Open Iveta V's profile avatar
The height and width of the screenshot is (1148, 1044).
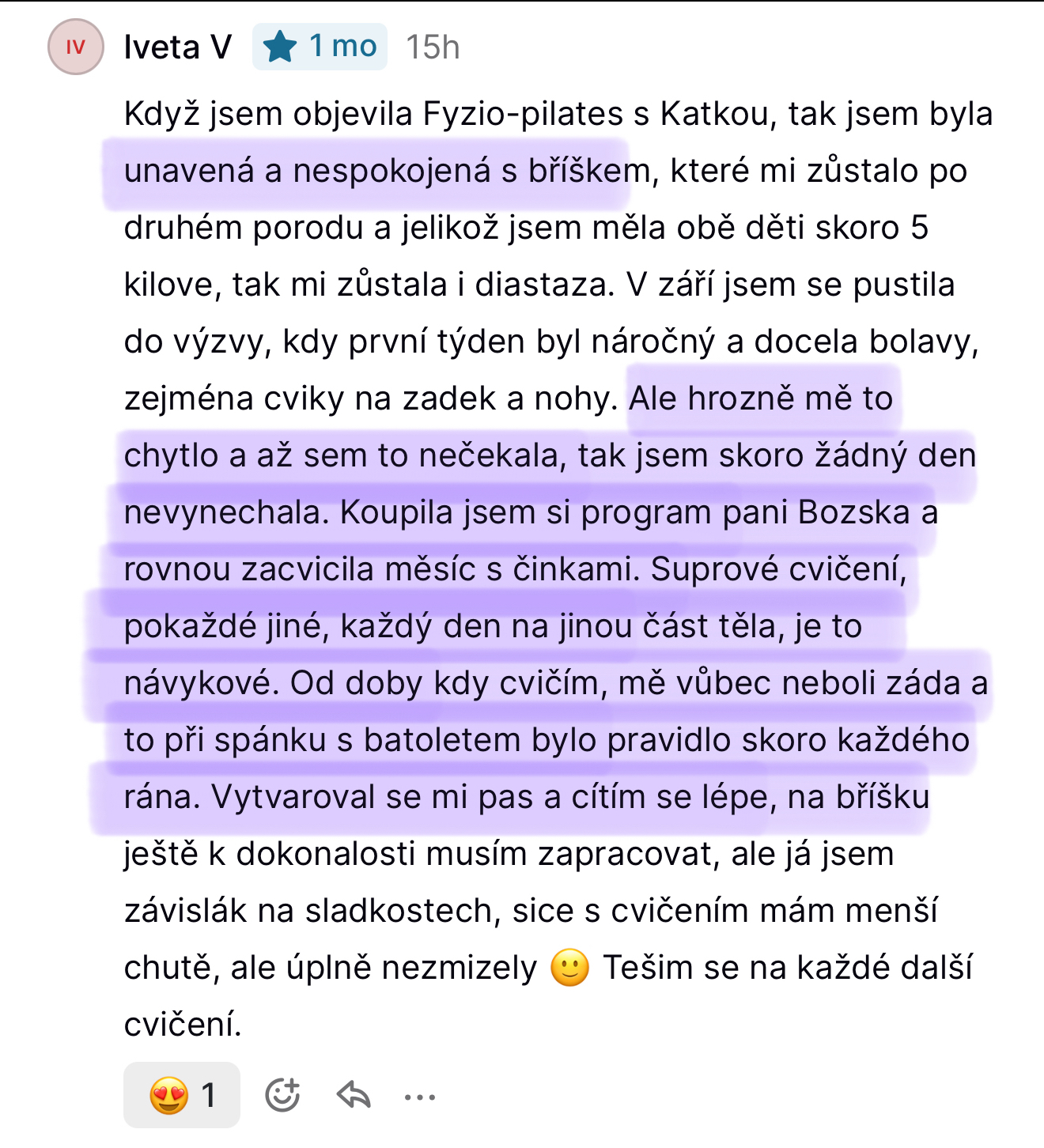point(76,47)
